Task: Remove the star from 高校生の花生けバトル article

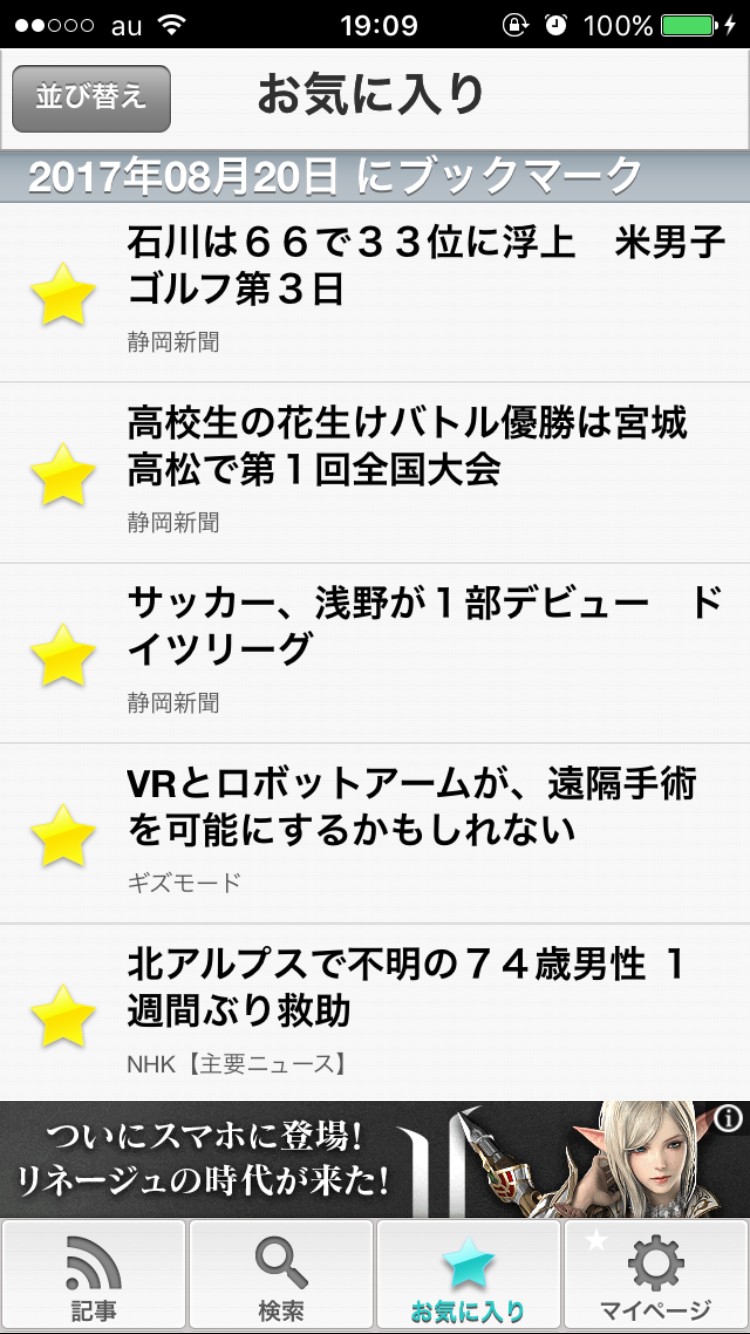Action: [x=63, y=474]
